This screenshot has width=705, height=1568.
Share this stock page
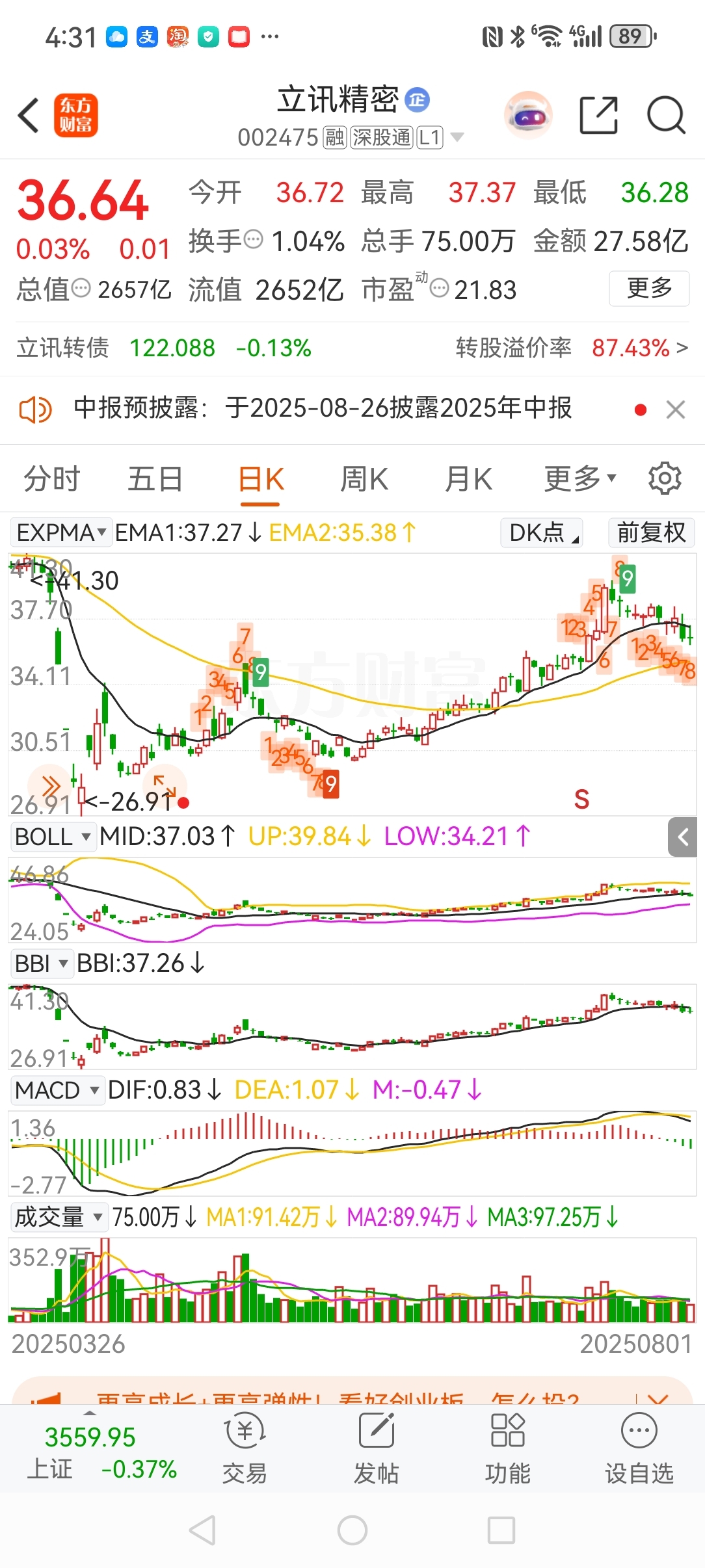click(598, 116)
